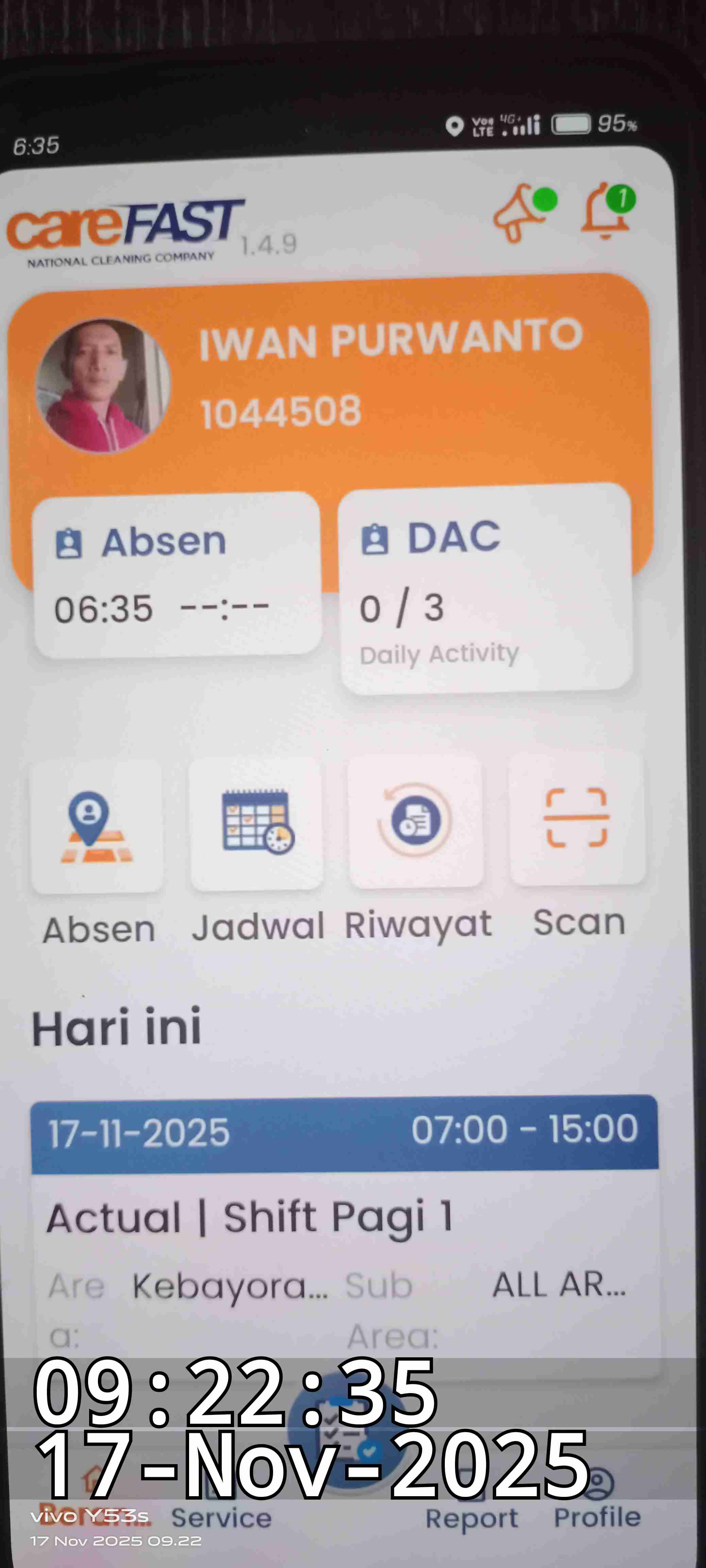
Task: Tap the Absen location shortcut
Action: [97, 827]
